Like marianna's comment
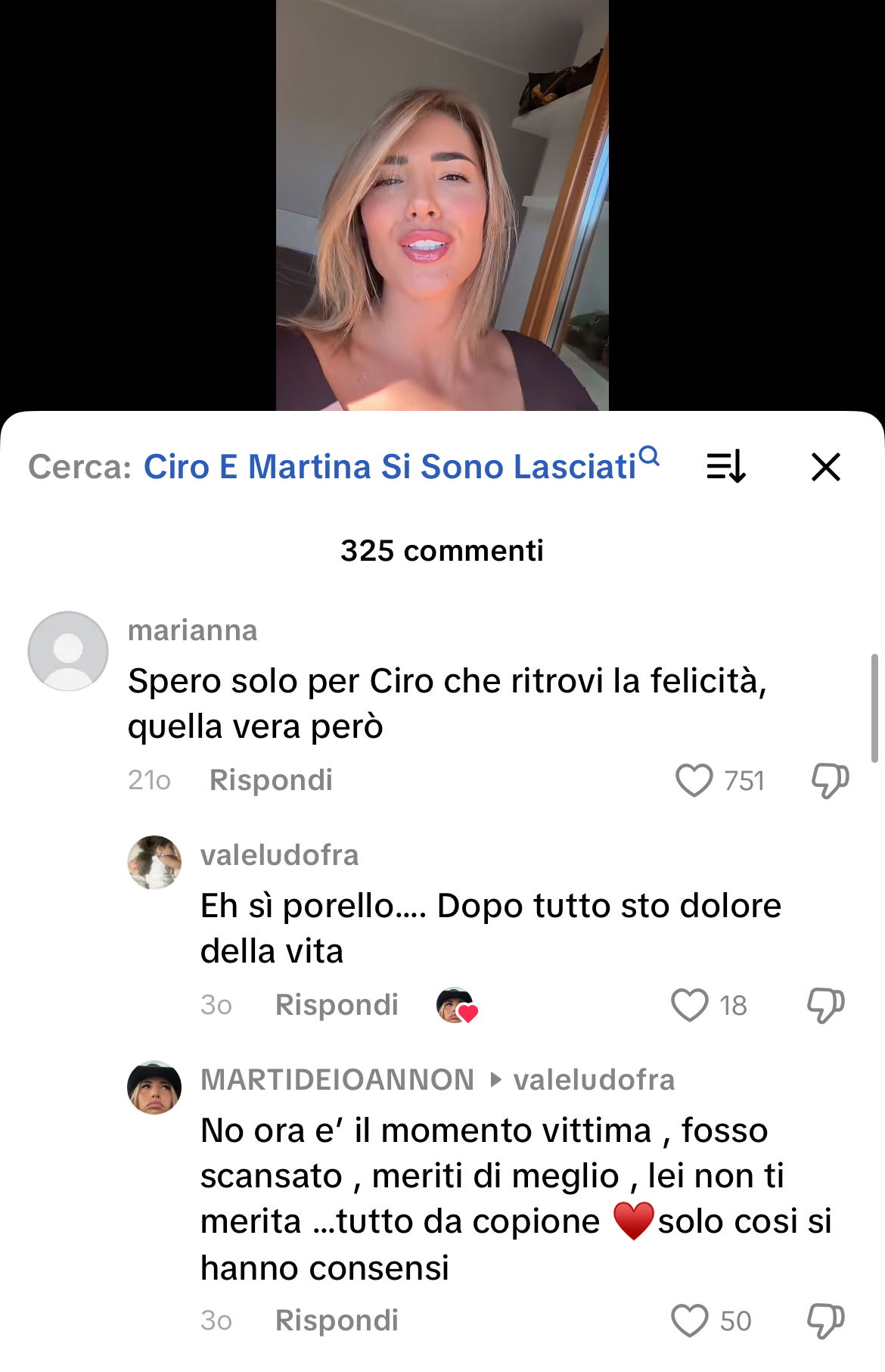Image resolution: width=885 pixels, height=1372 pixels. [x=694, y=780]
